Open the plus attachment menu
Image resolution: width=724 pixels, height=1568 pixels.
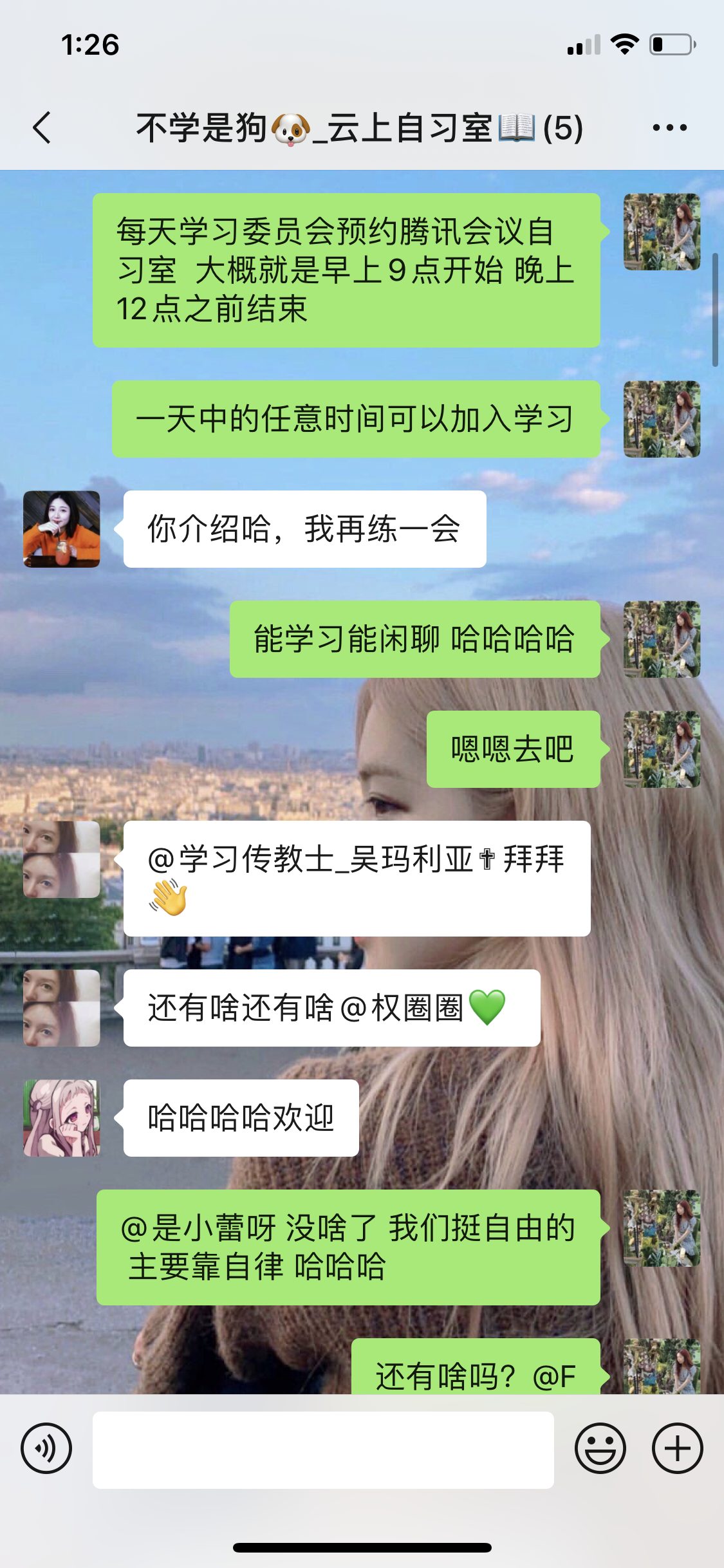[x=677, y=1449]
